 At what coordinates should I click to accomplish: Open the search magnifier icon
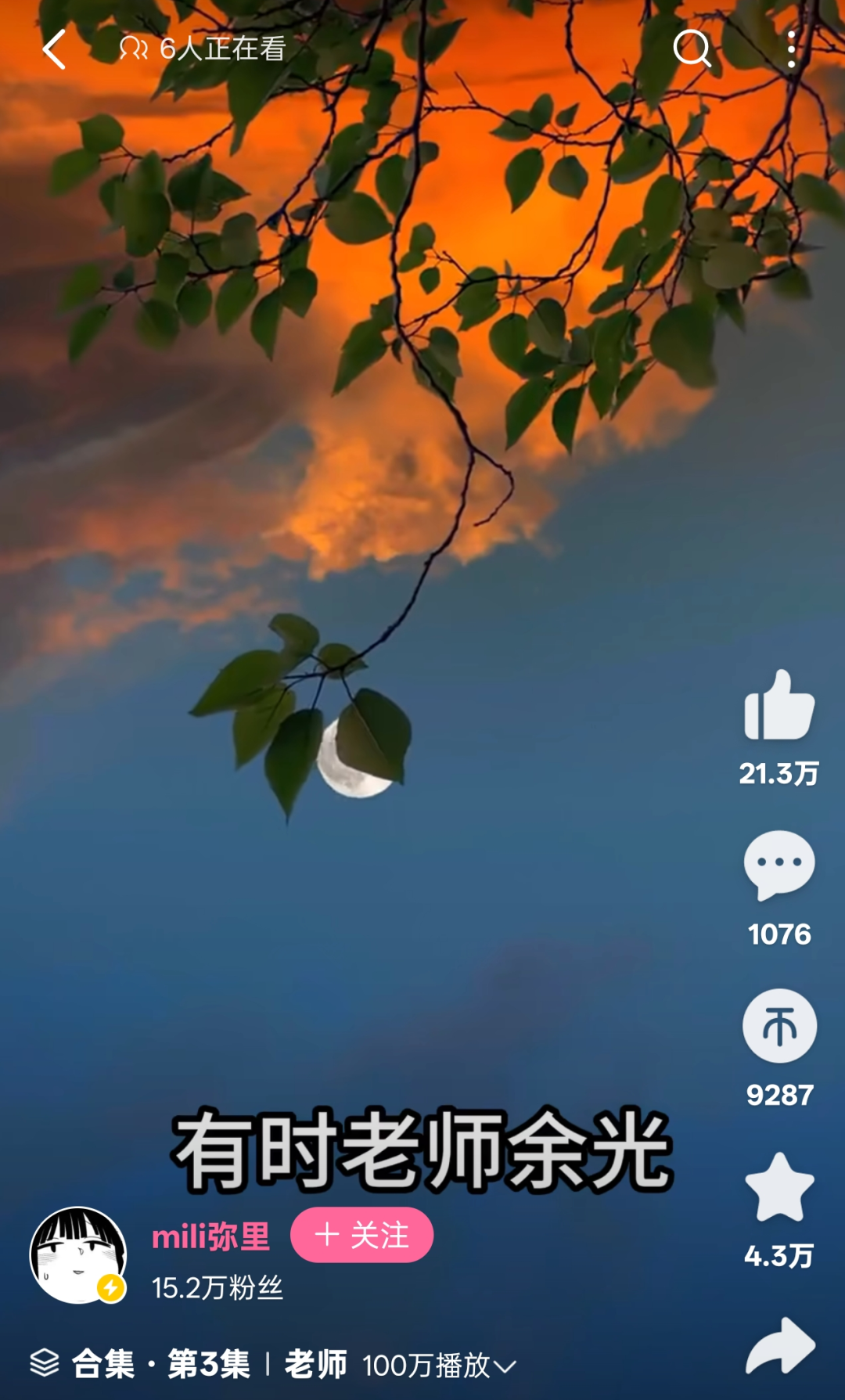pos(692,49)
